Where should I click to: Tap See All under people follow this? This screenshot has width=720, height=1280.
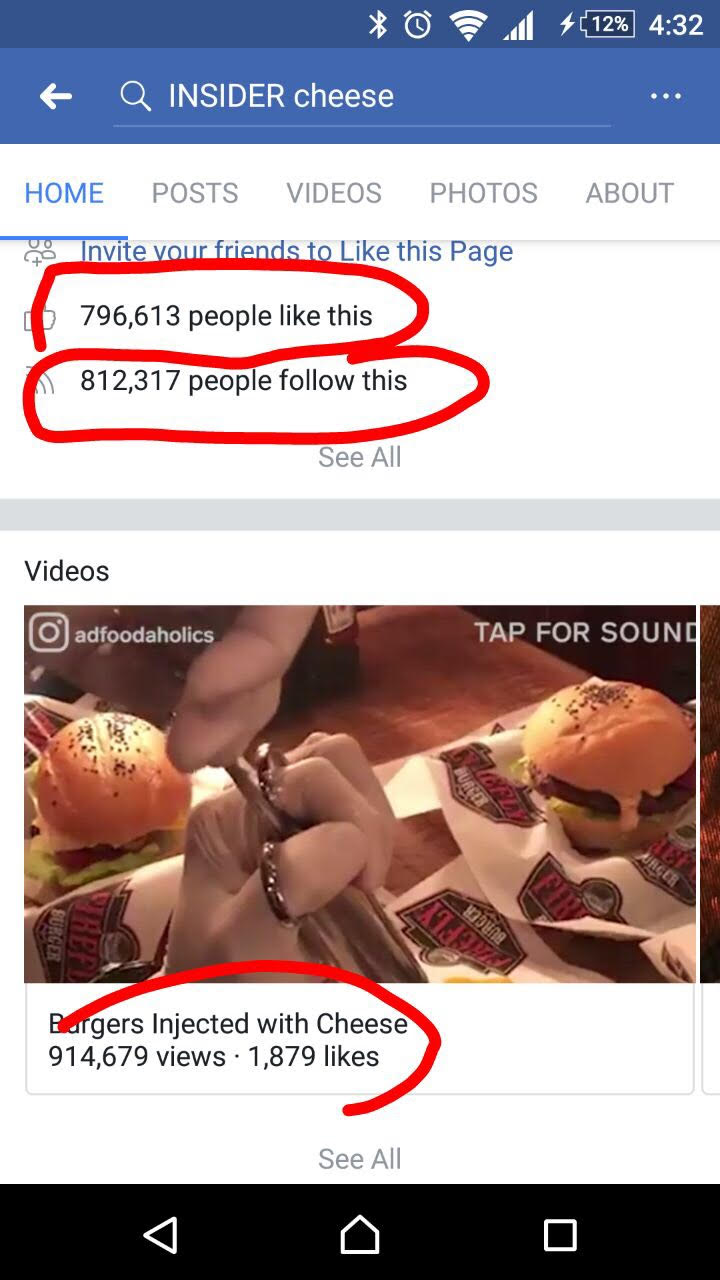tap(359, 457)
